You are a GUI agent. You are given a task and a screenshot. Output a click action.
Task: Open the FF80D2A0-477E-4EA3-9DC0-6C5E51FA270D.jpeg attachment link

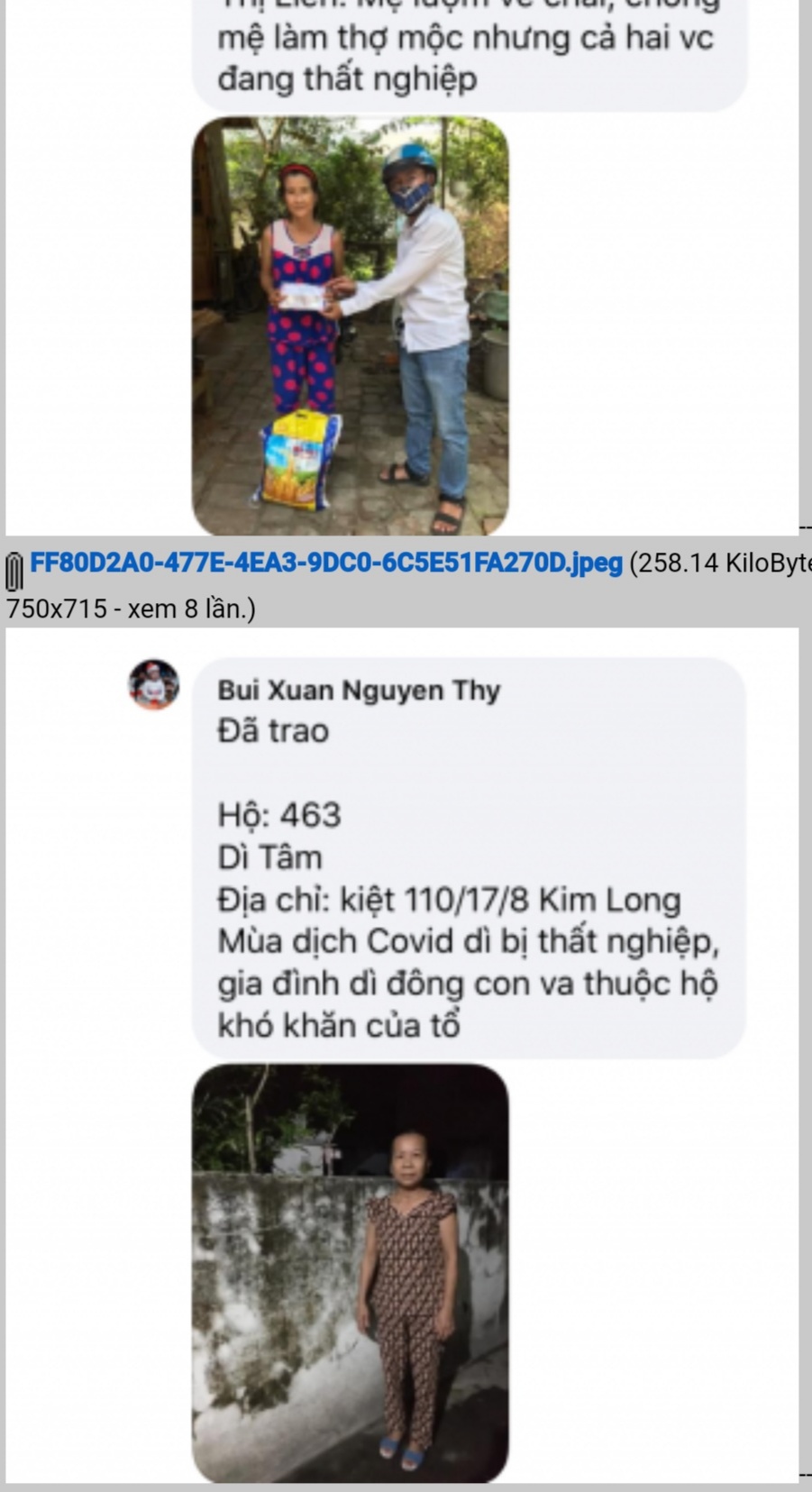[x=325, y=563]
